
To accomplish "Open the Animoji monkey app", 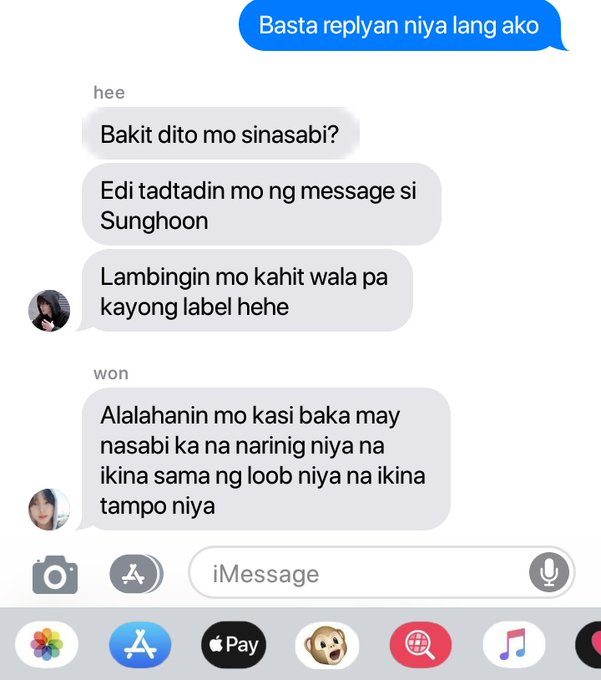I will [327, 645].
